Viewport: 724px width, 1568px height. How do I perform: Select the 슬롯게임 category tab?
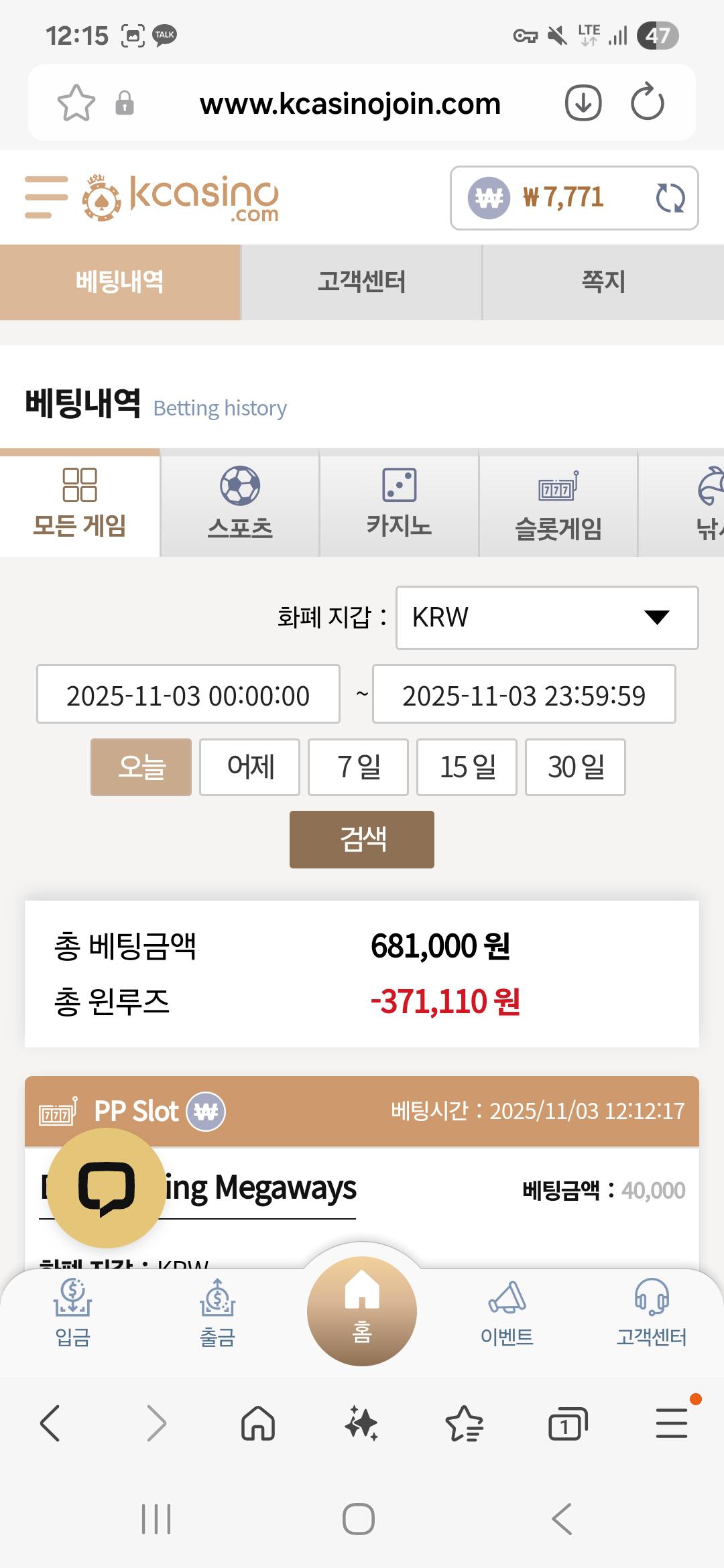click(x=558, y=504)
